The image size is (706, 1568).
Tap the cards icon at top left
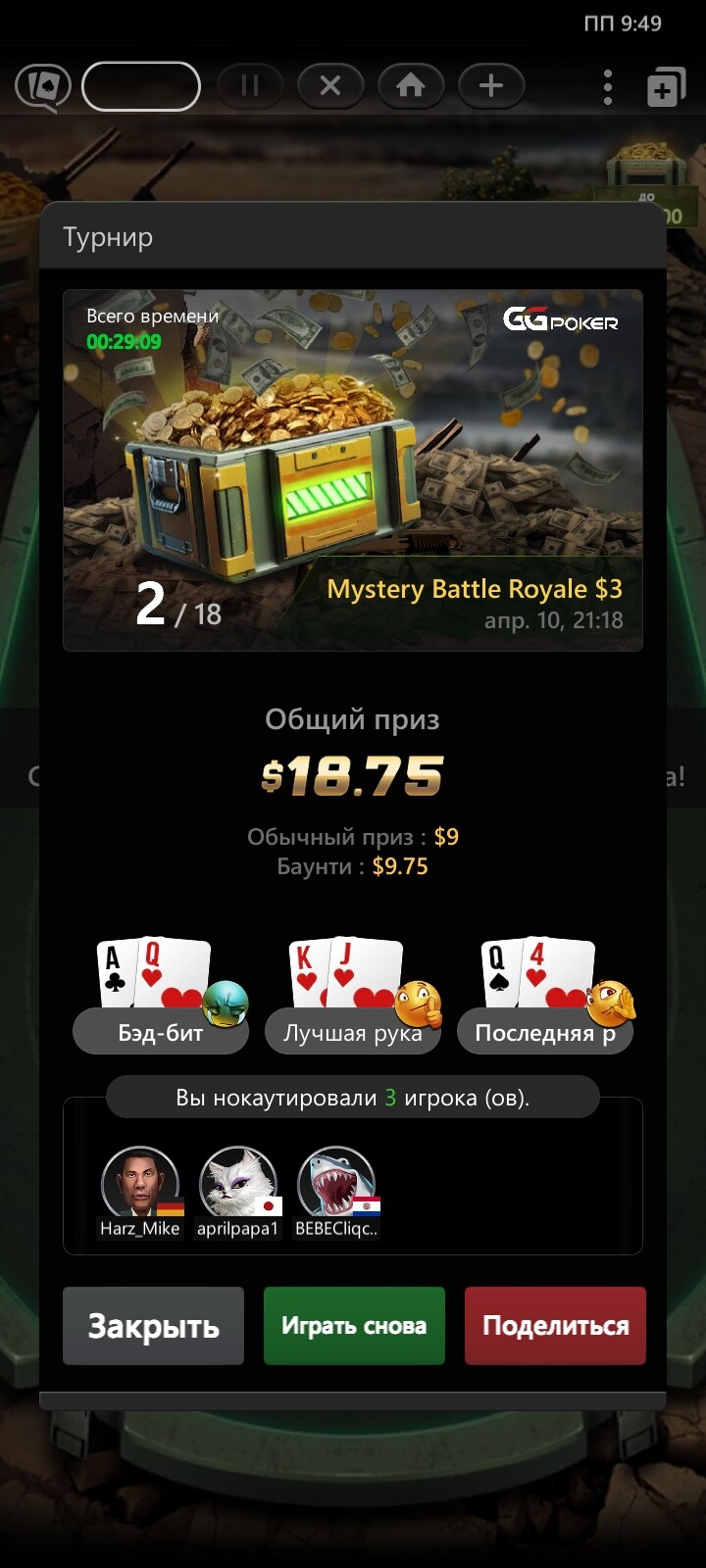pos(42,87)
